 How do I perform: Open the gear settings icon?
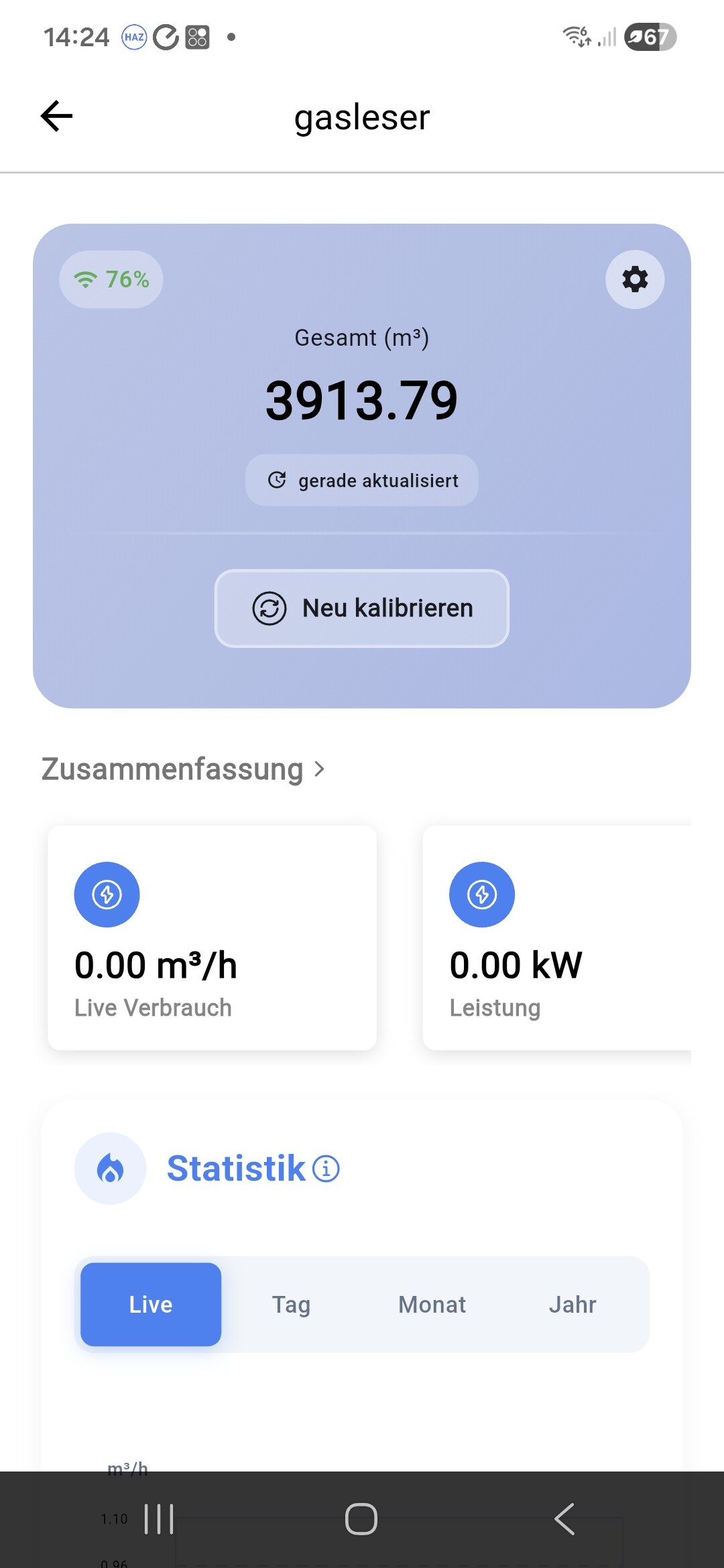pyautogui.click(x=635, y=279)
